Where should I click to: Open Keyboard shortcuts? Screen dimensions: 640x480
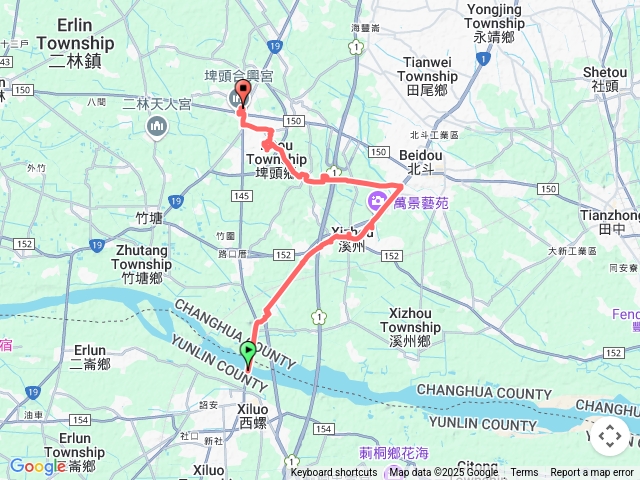334,473
